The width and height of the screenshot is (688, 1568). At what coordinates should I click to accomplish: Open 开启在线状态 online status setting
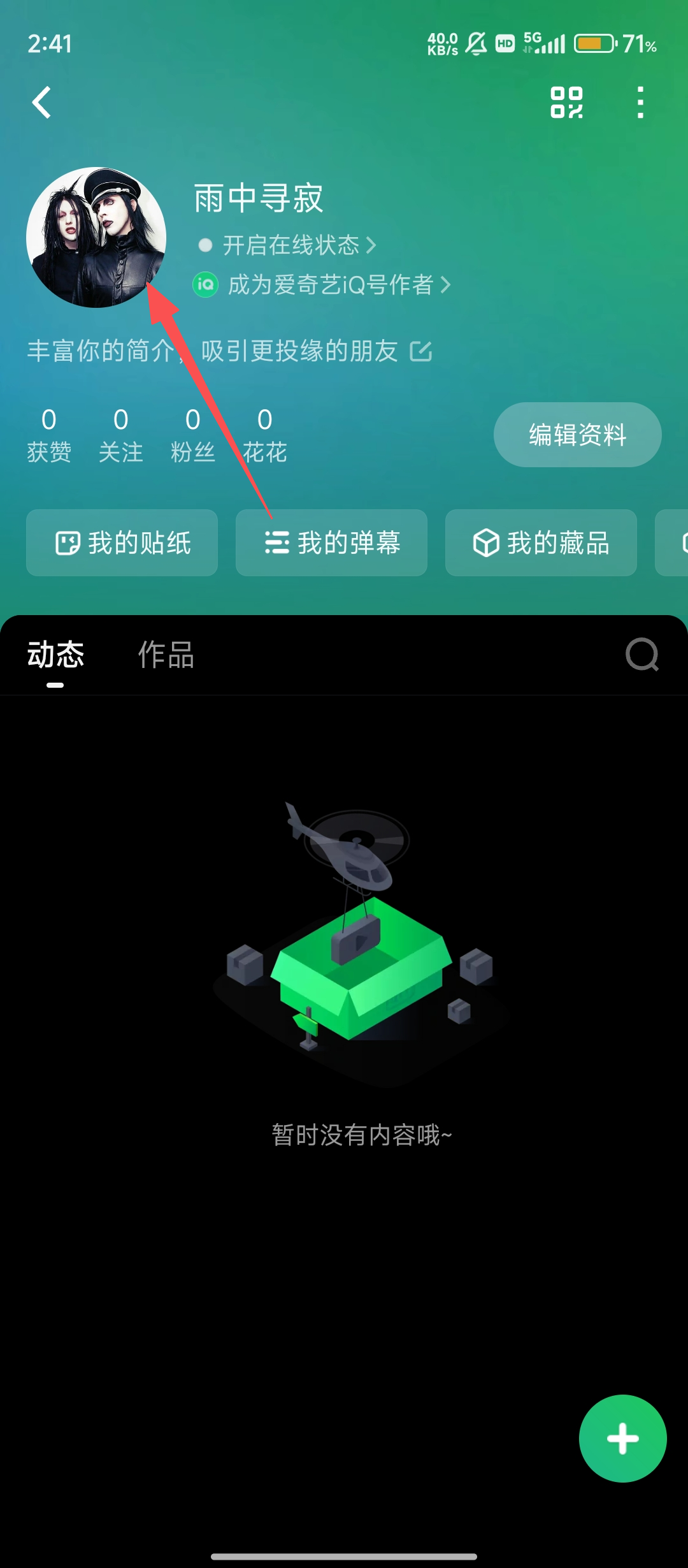(290, 245)
